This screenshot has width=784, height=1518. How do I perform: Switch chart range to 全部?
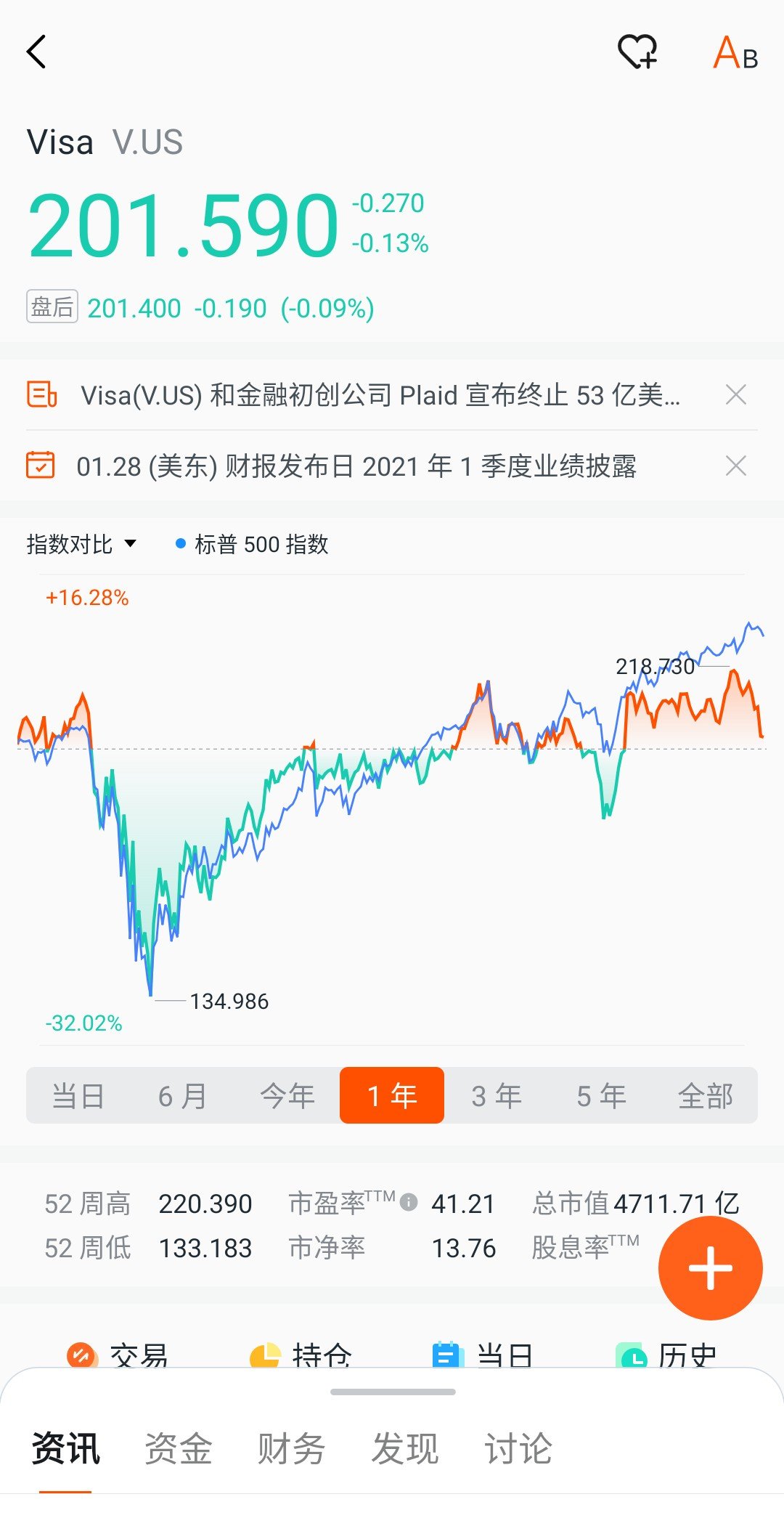(705, 1095)
